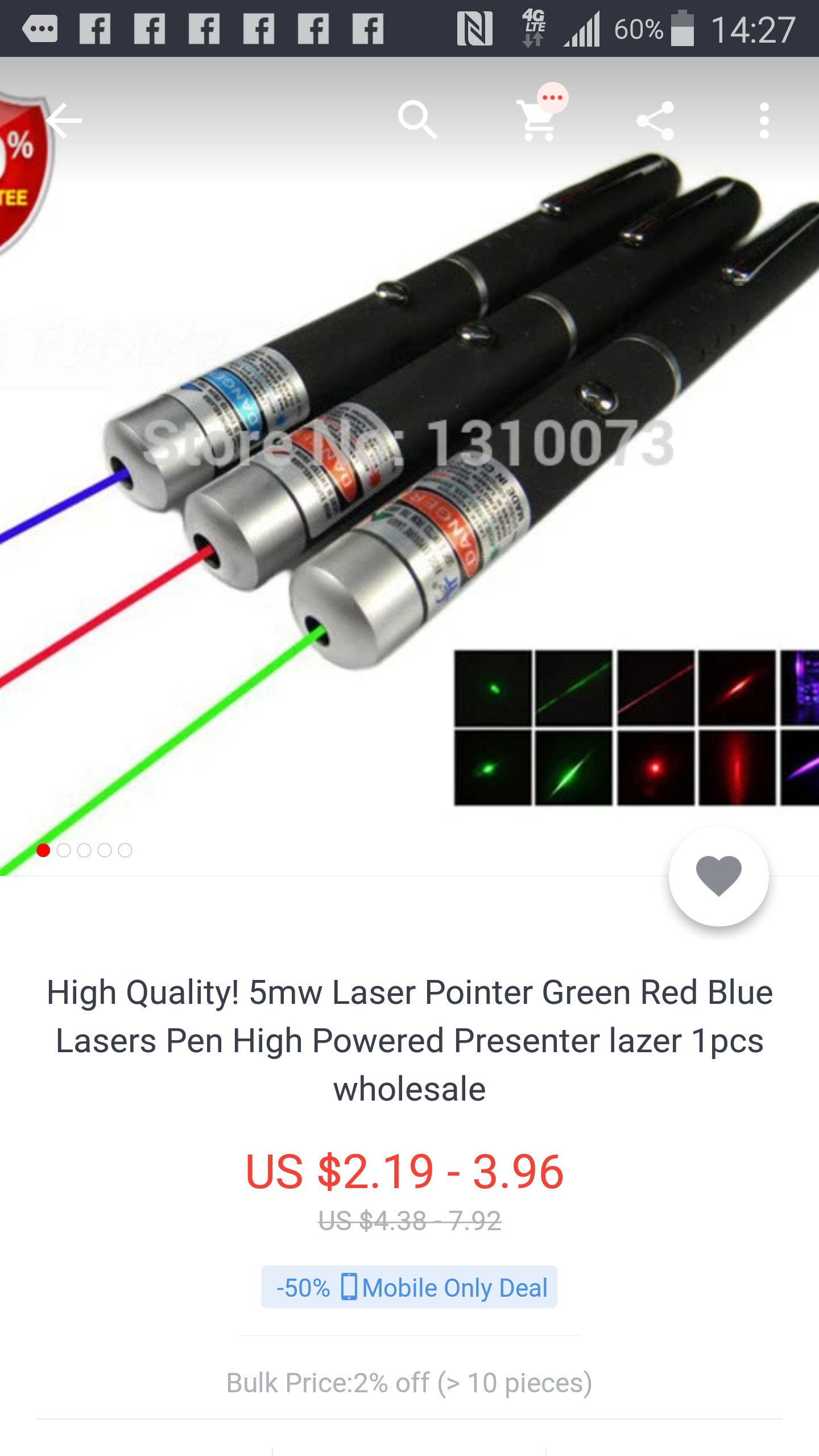
Task: Open the three-dot overflow menu
Action: coord(764,120)
